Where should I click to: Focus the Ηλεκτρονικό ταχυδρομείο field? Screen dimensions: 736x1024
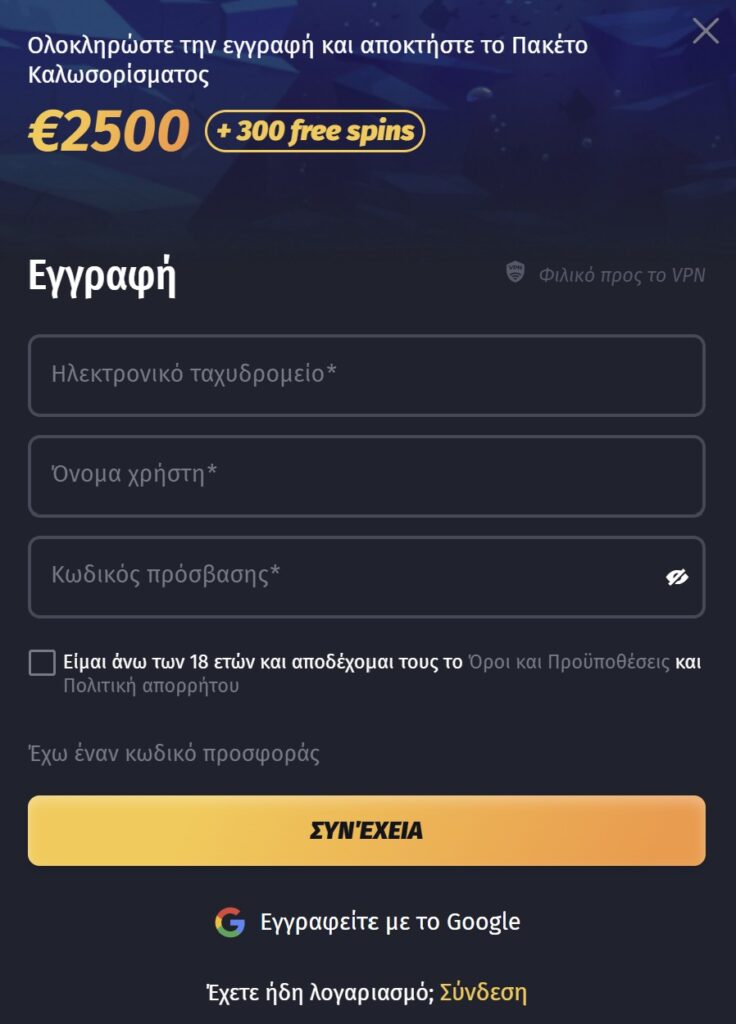click(x=366, y=375)
